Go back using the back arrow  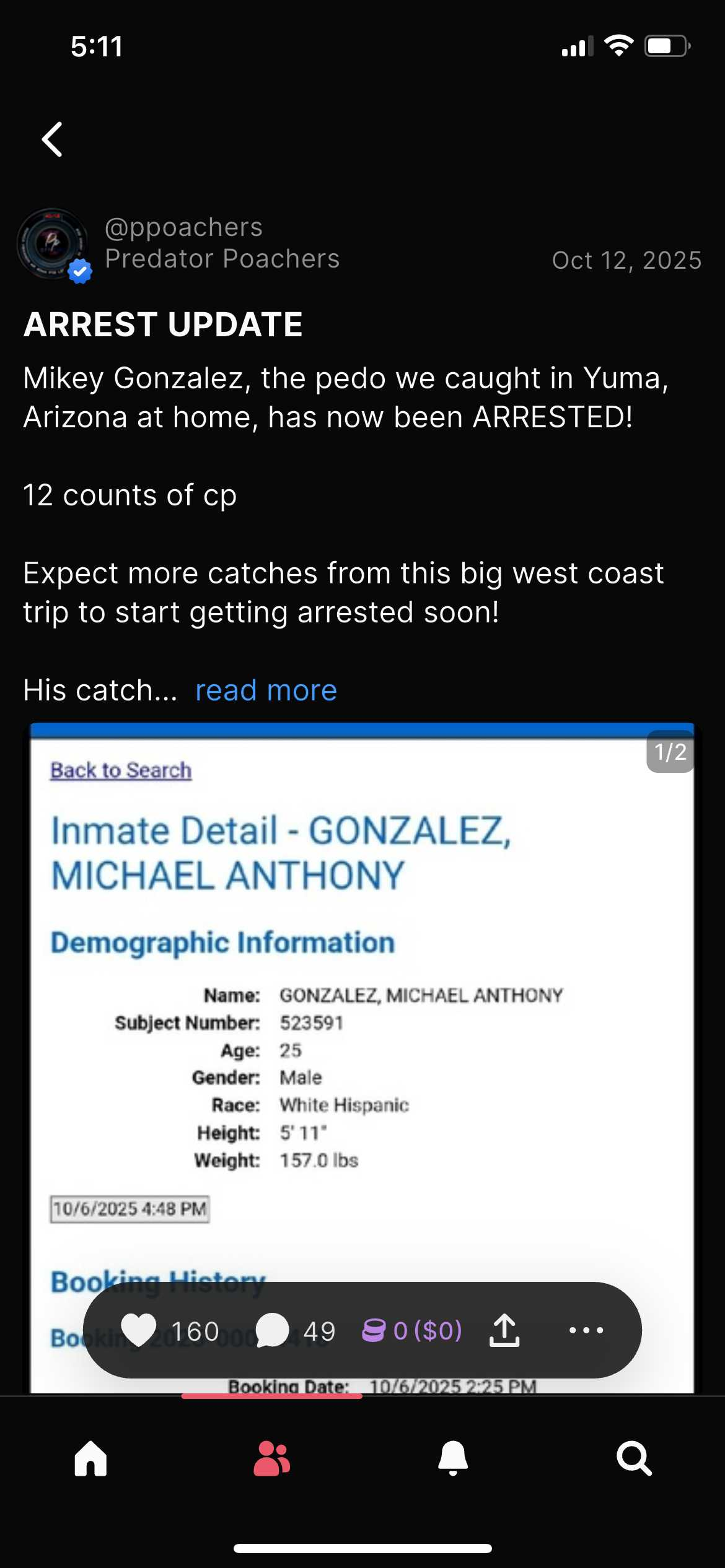(x=53, y=139)
